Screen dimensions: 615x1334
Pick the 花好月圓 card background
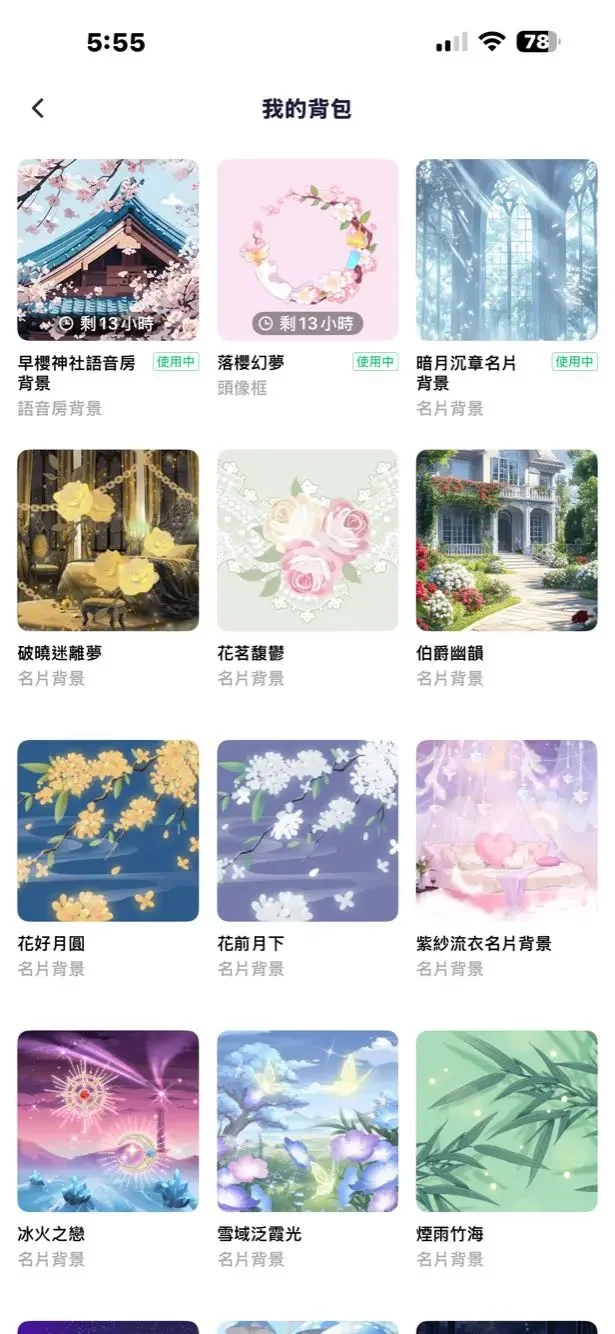(x=108, y=830)
